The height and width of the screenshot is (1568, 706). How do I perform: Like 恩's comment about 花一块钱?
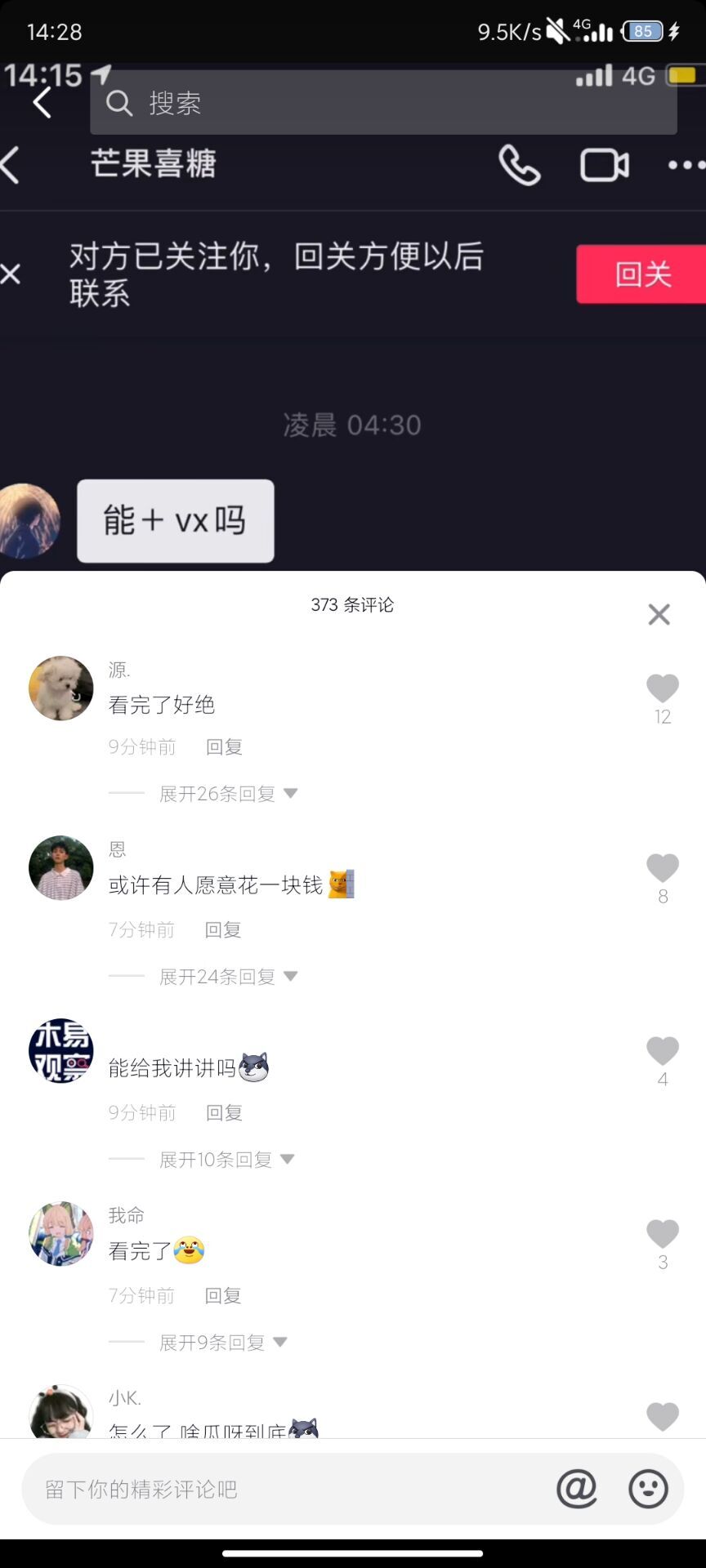662,869
